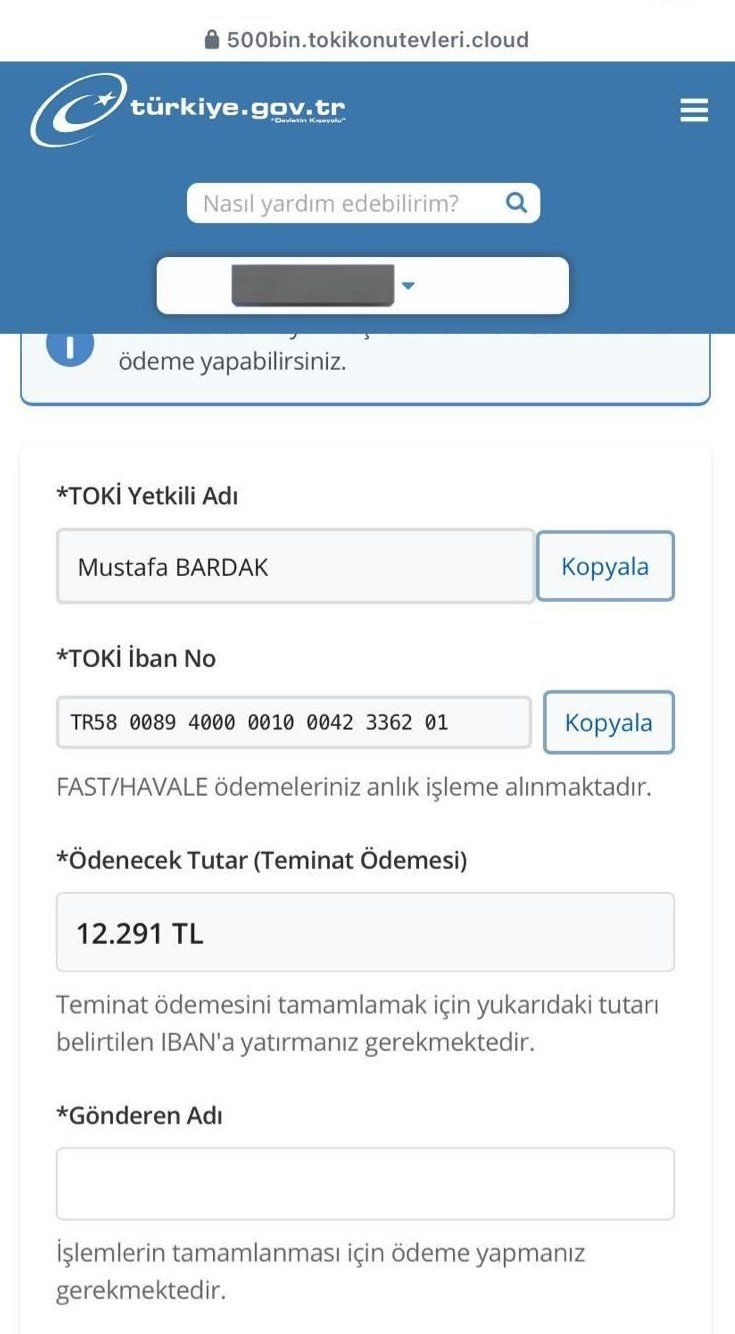Copy the TOKİ IBAN with the Kopyala button
735x1334 pixels.
608,722
